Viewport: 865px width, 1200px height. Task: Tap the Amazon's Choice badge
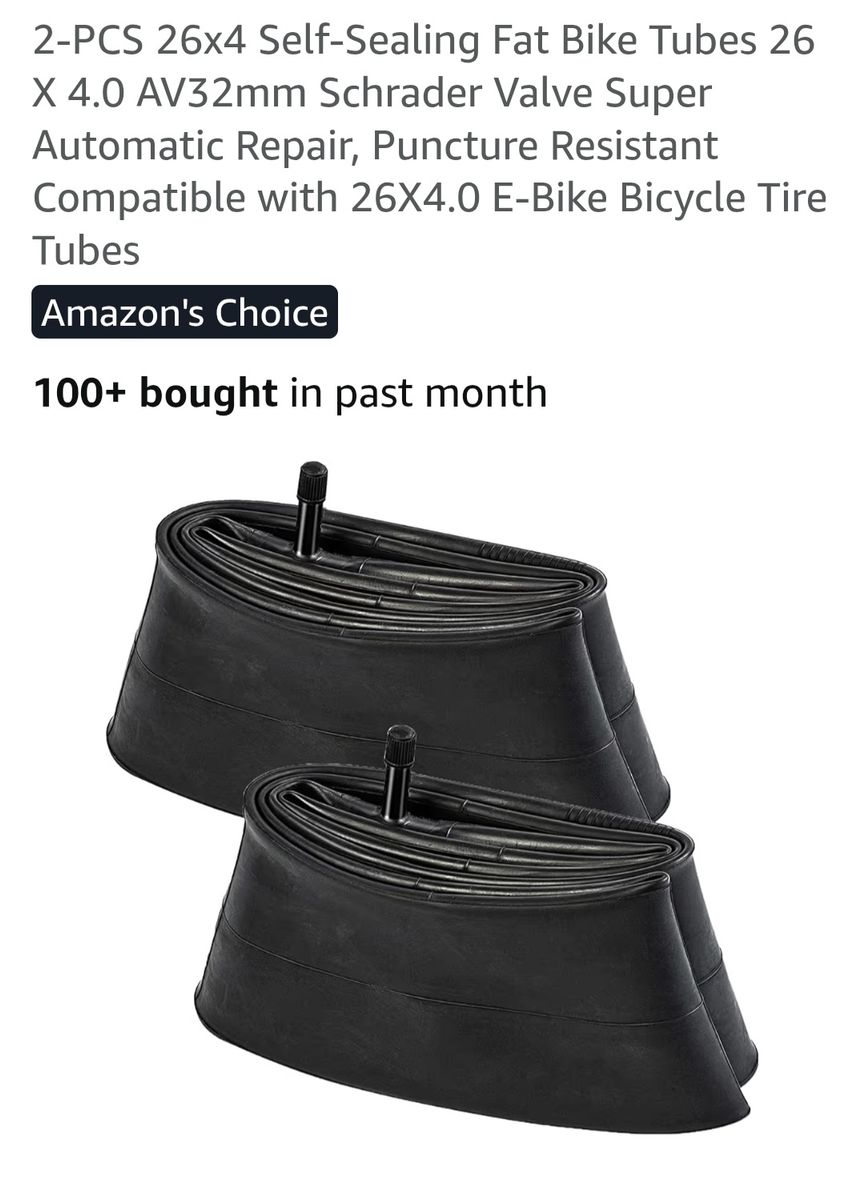185,313
